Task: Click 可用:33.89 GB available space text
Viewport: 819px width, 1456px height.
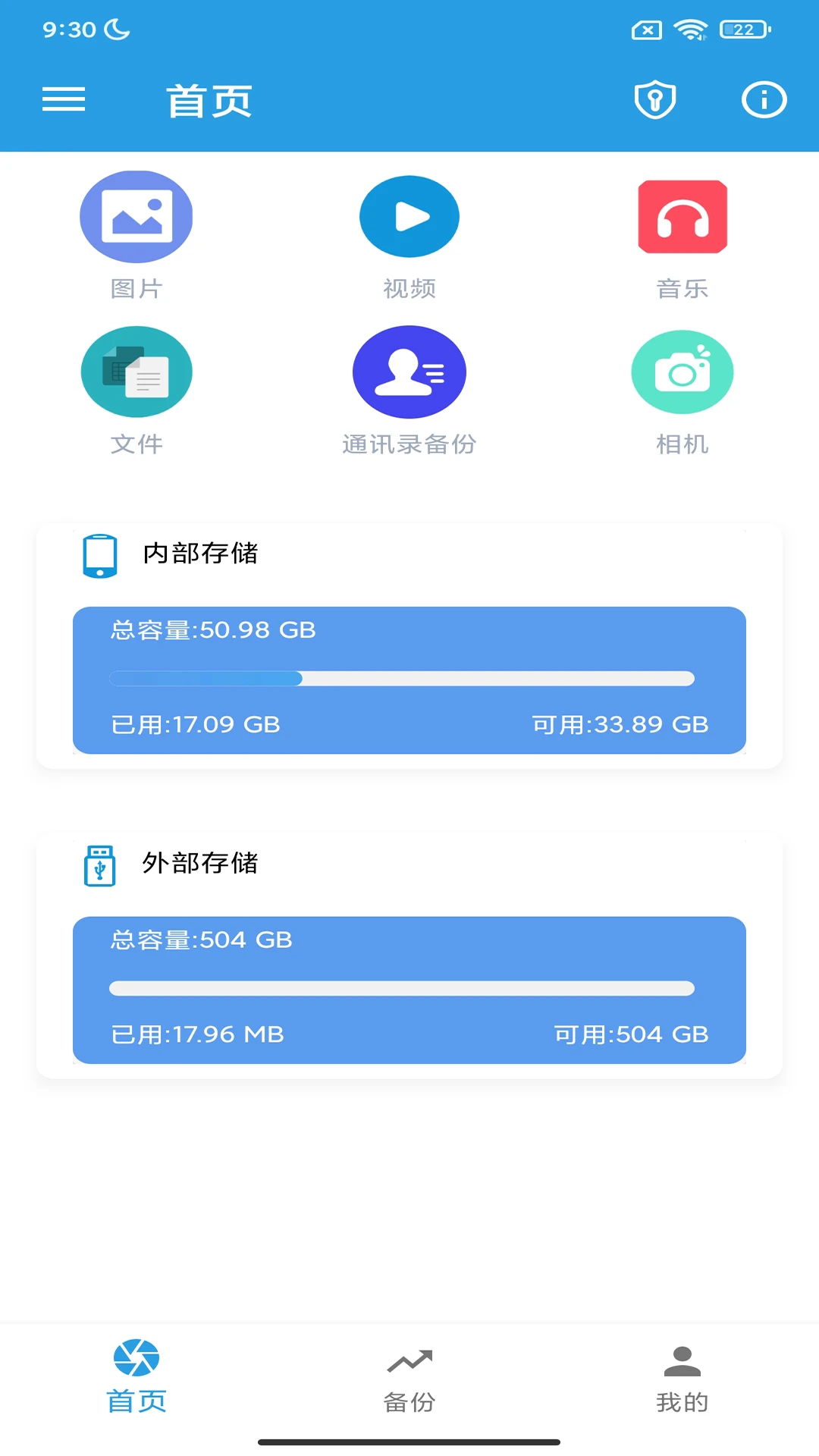Action: pos(622,725)
